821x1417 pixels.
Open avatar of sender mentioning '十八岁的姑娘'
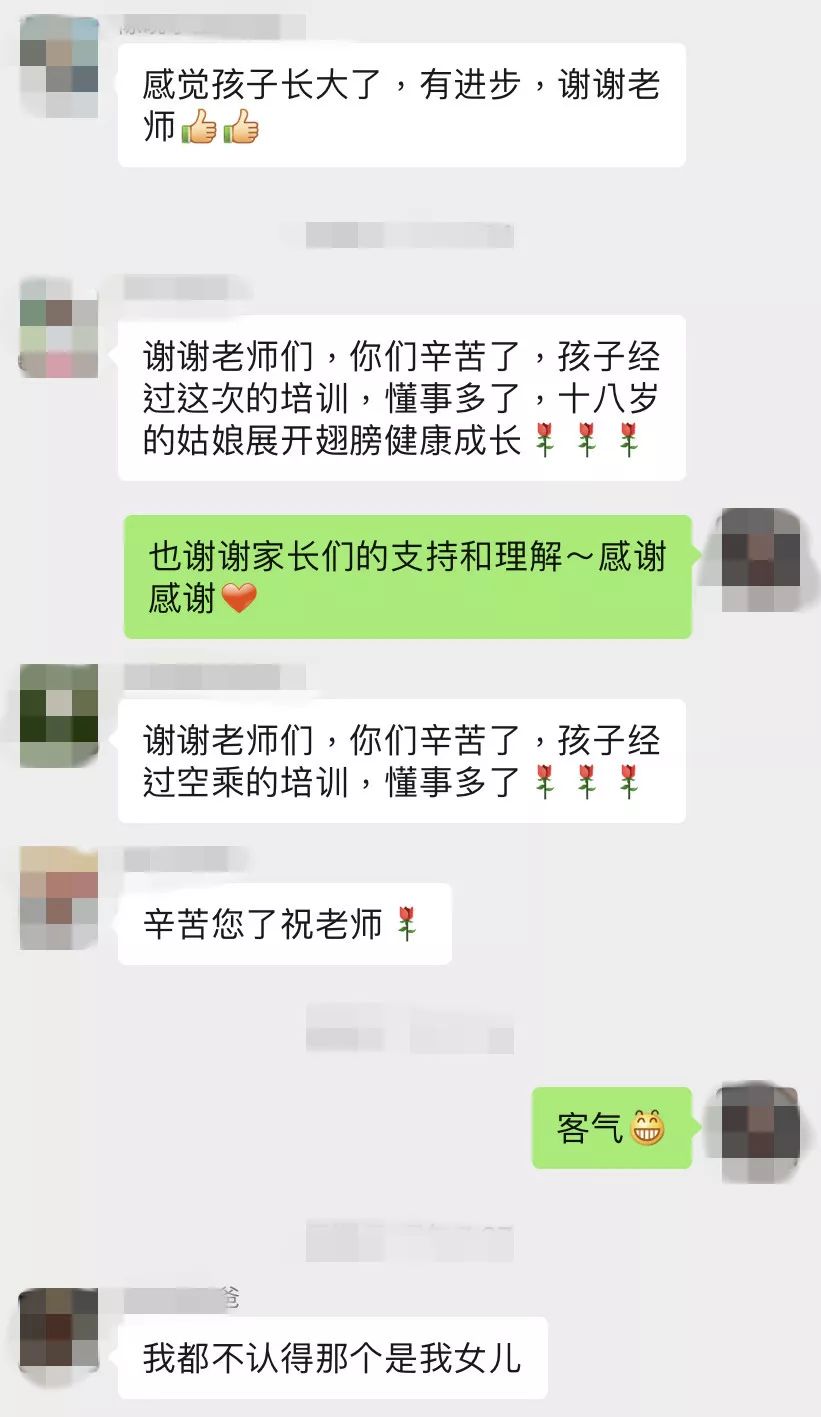pos(59,328)
